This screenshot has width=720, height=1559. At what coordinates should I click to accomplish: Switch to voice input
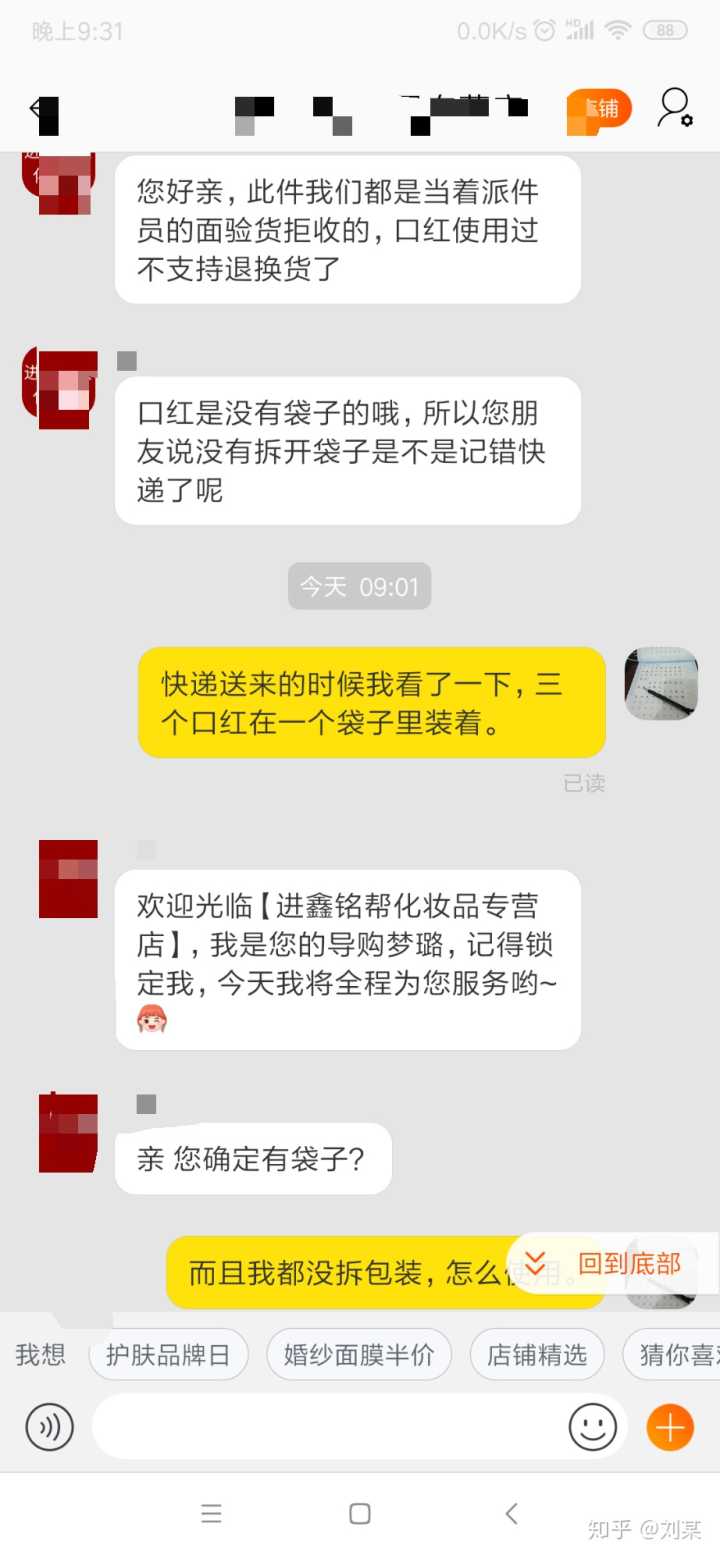[x=49, y=1427]
